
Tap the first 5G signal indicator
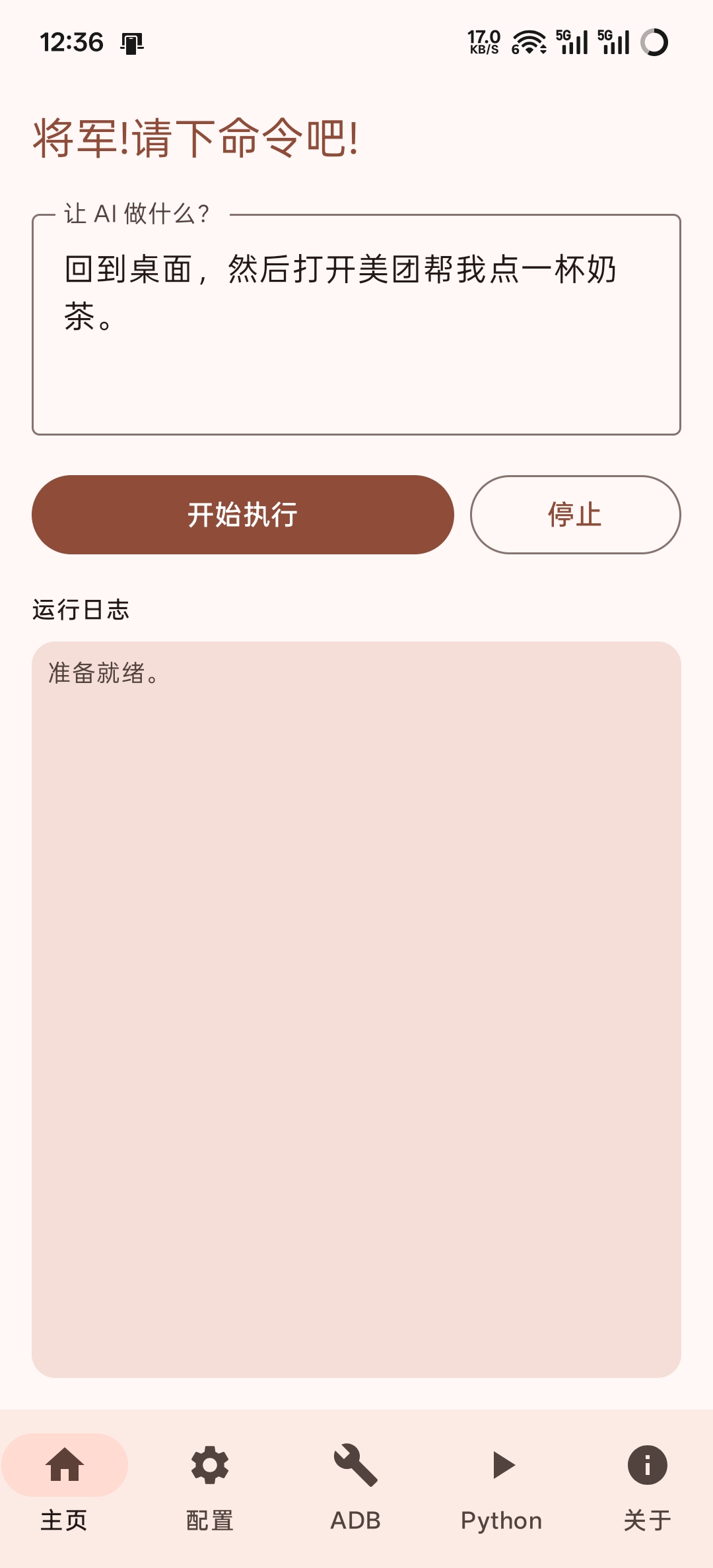pyautogui.click(x=572, y=43)
